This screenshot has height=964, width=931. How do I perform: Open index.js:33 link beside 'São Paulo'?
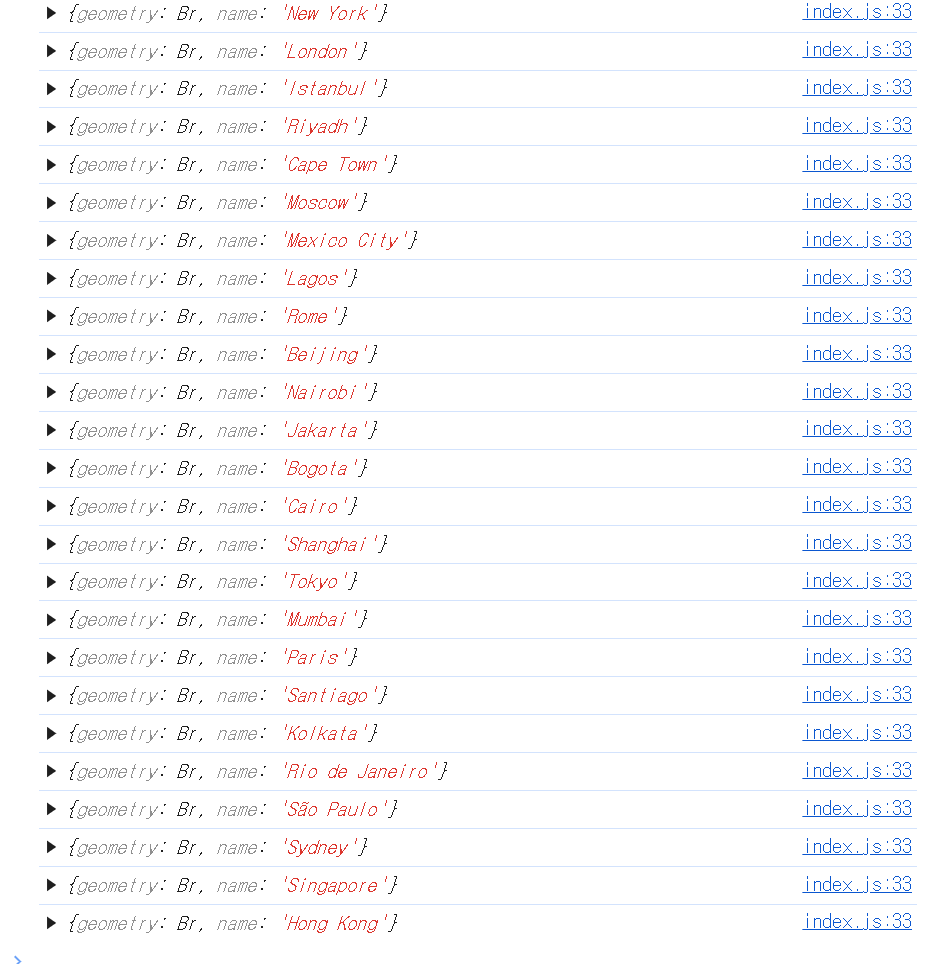(857, 809)
